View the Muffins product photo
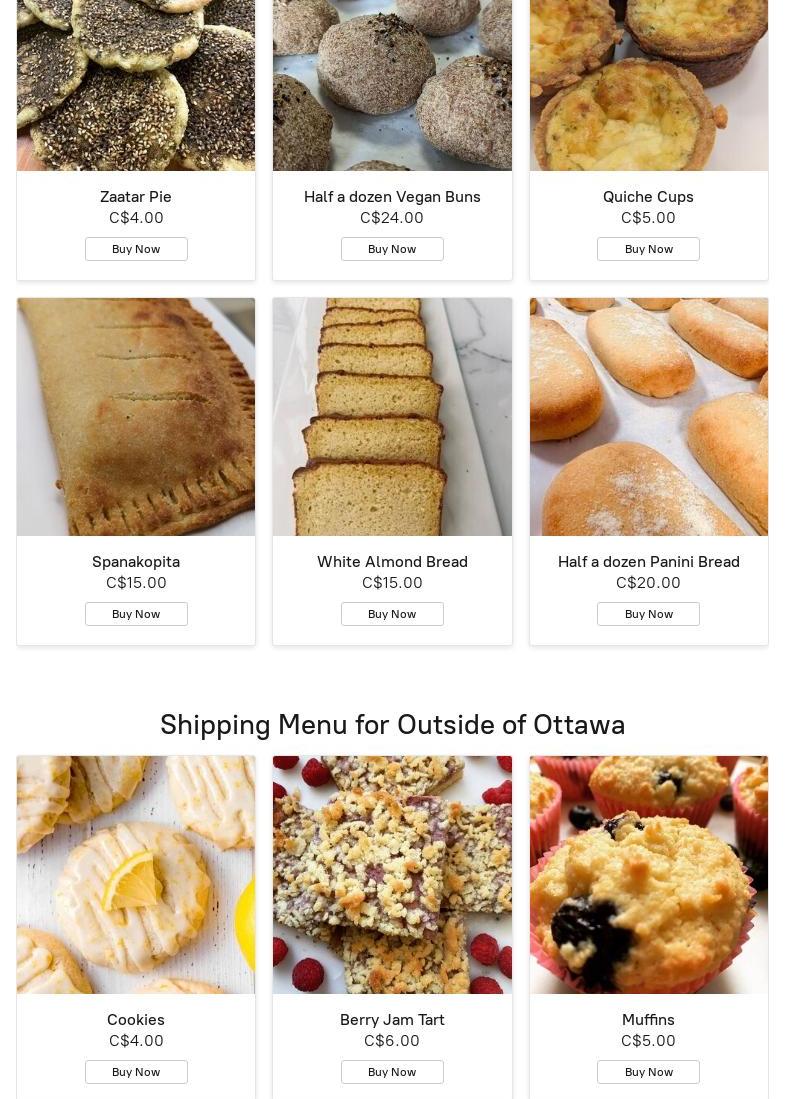Image resolution: width=785 pixels, height=1099 pixels. (648, 875)
